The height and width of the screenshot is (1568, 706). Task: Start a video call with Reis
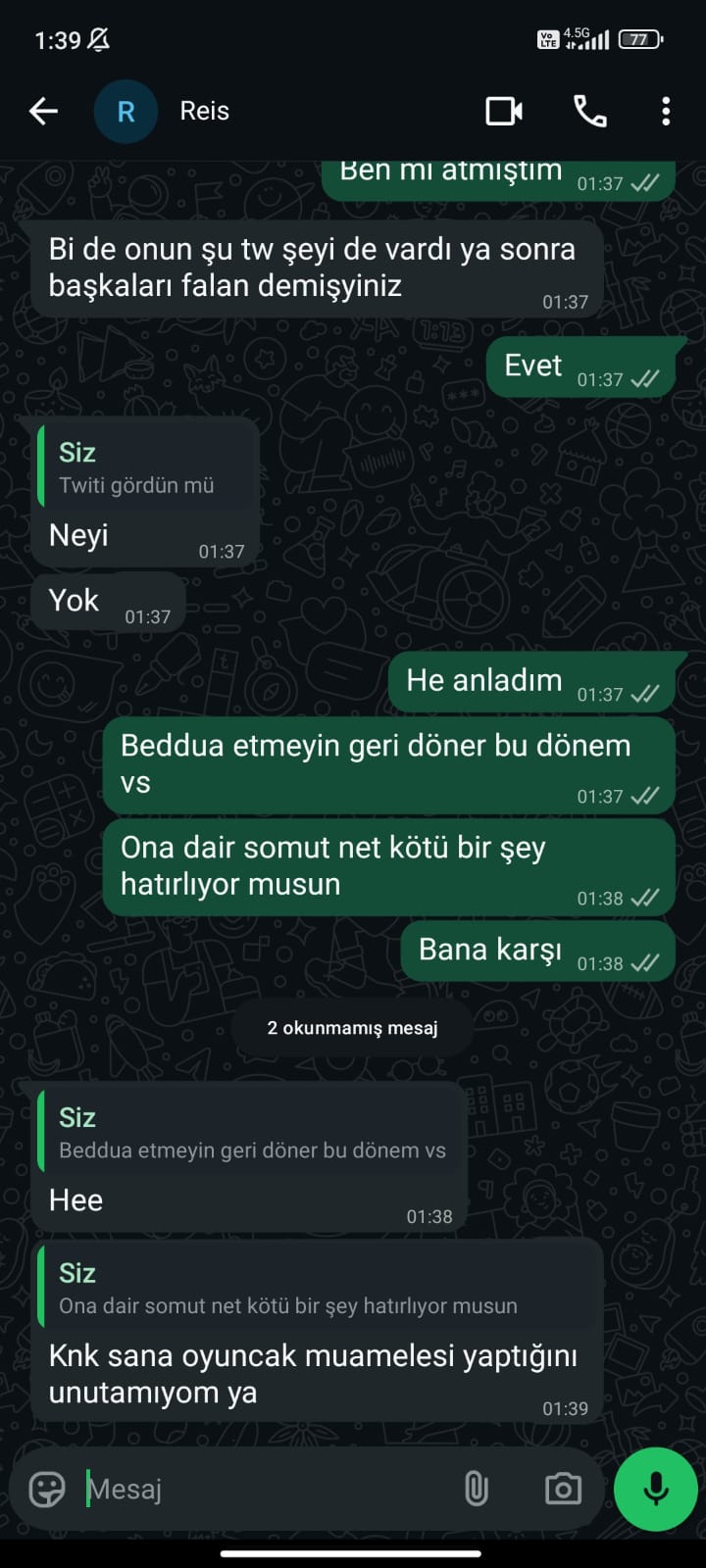pos(504,112)
